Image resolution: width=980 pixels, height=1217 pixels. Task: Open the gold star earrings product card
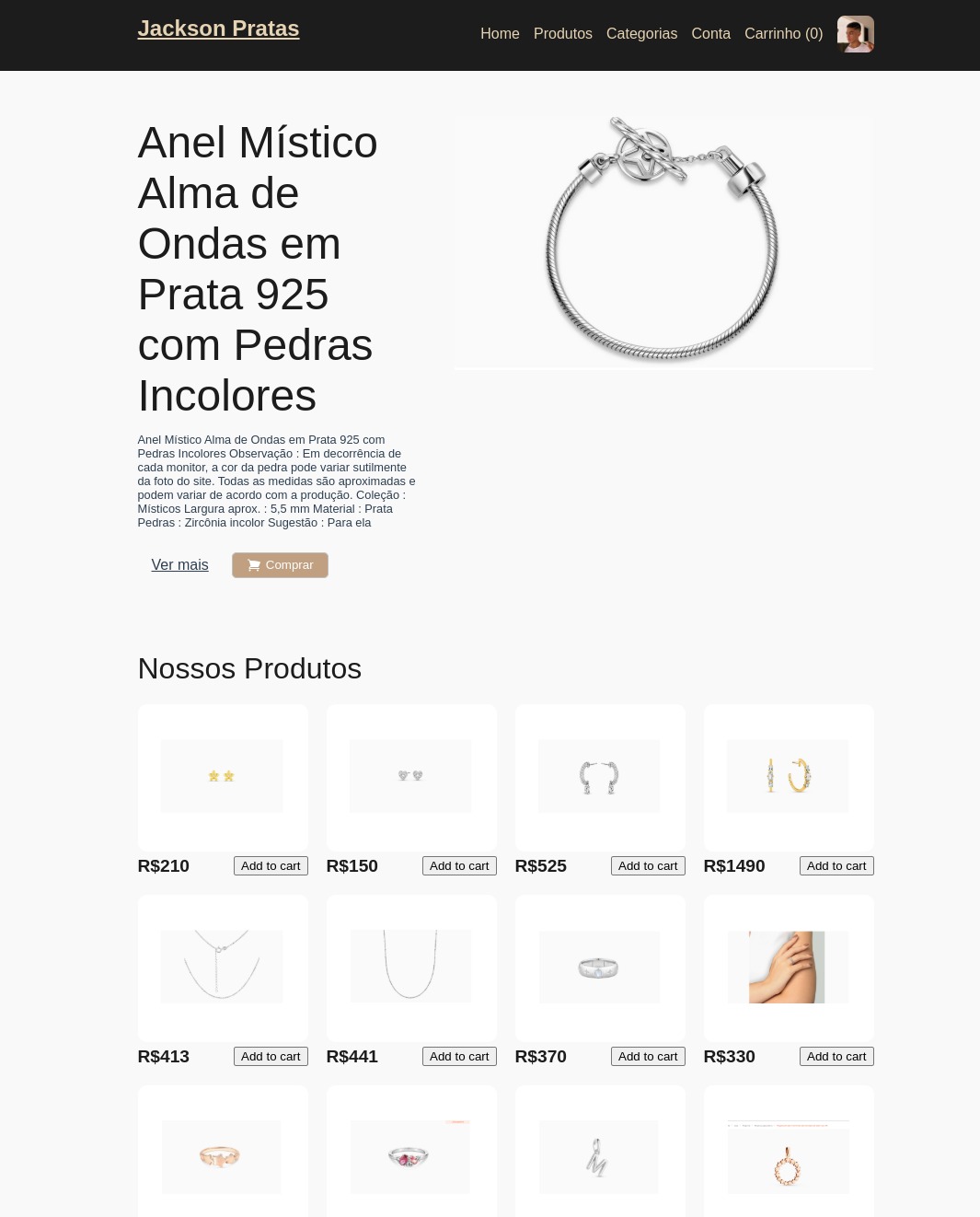(222, 776)
